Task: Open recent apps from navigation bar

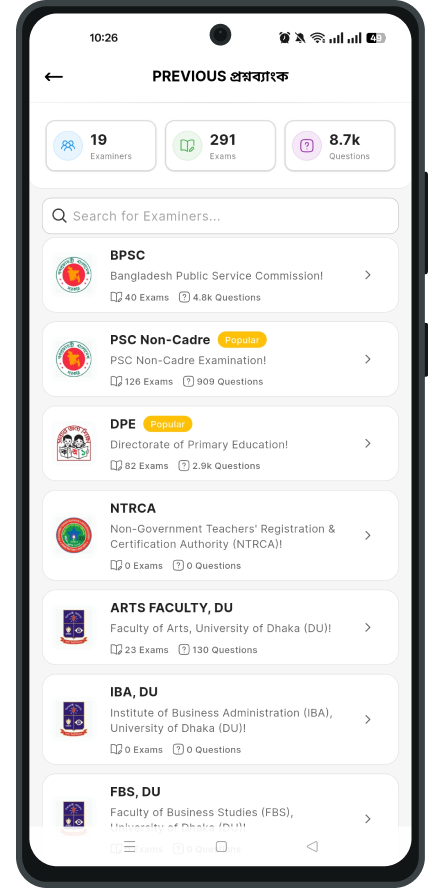Action: (x=130, y=847)
